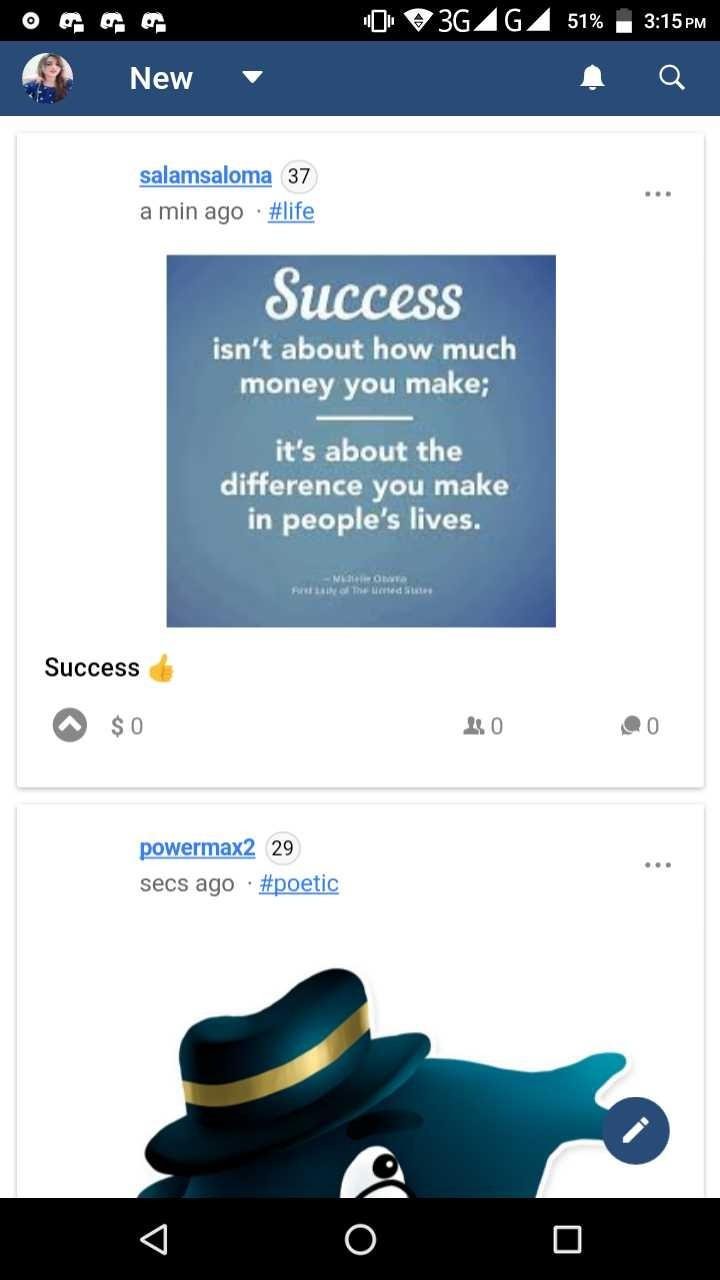Open the #life tag
The height and width of the screenshot is (1280, 720).
[291, 212]
